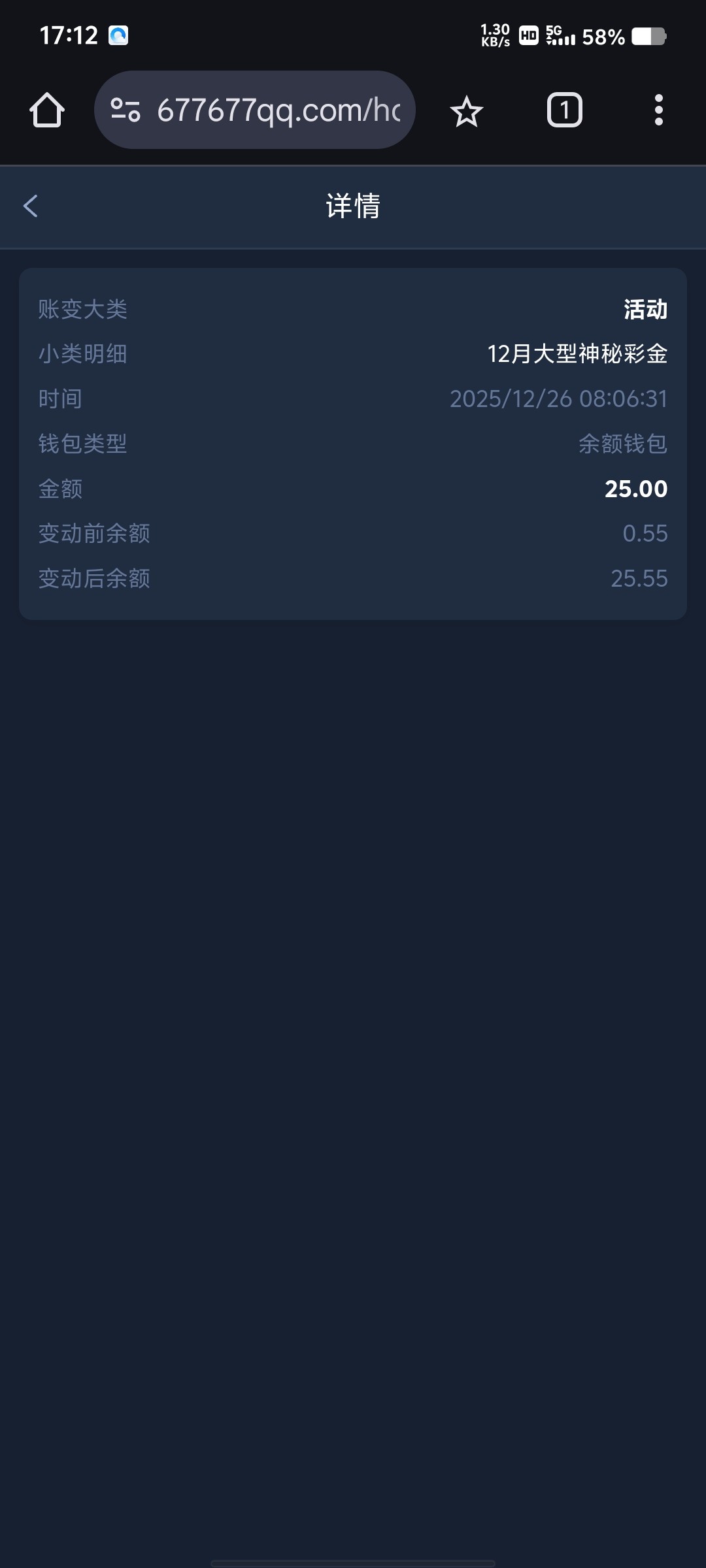Open the browser overflow menu

(658, 110)
